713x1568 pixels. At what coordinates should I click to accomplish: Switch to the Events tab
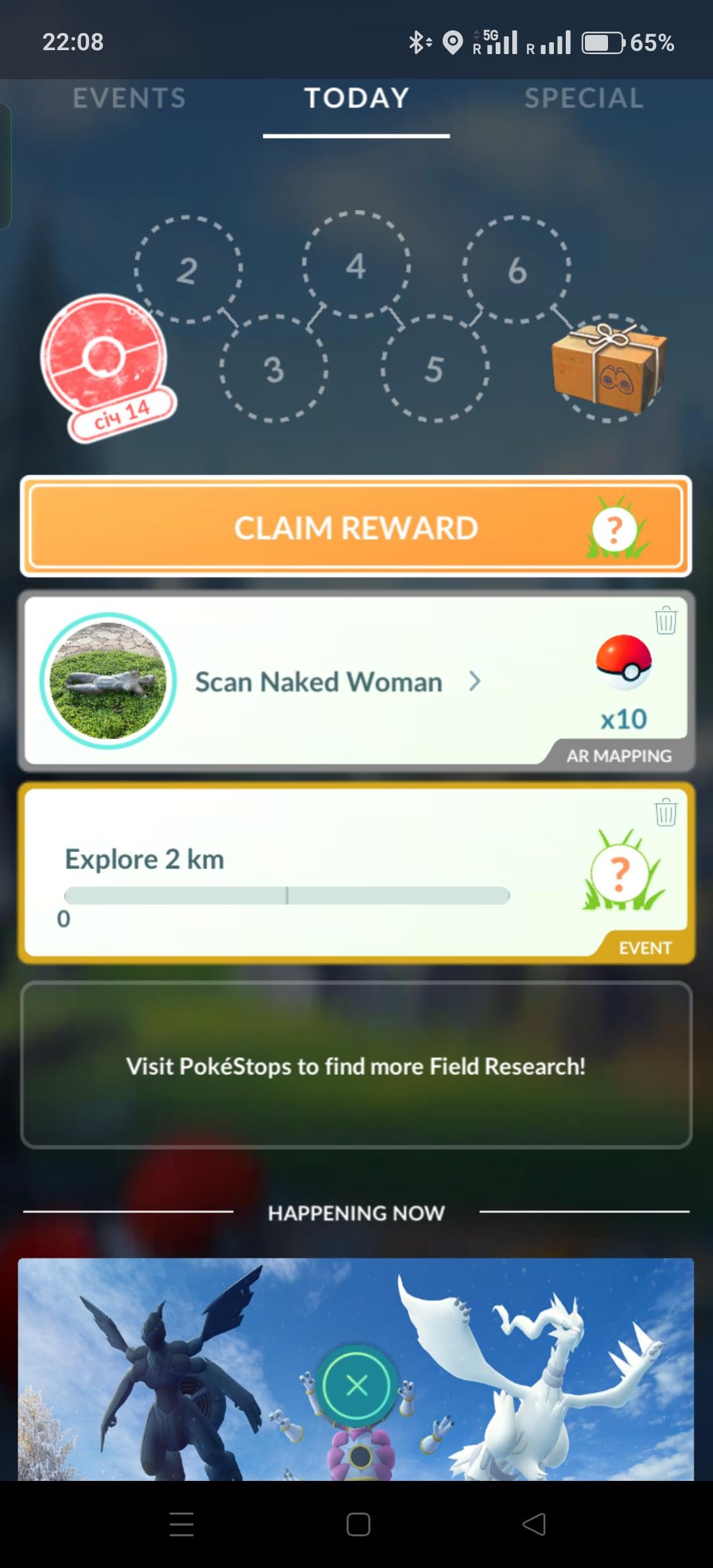(x=129, y=98)
